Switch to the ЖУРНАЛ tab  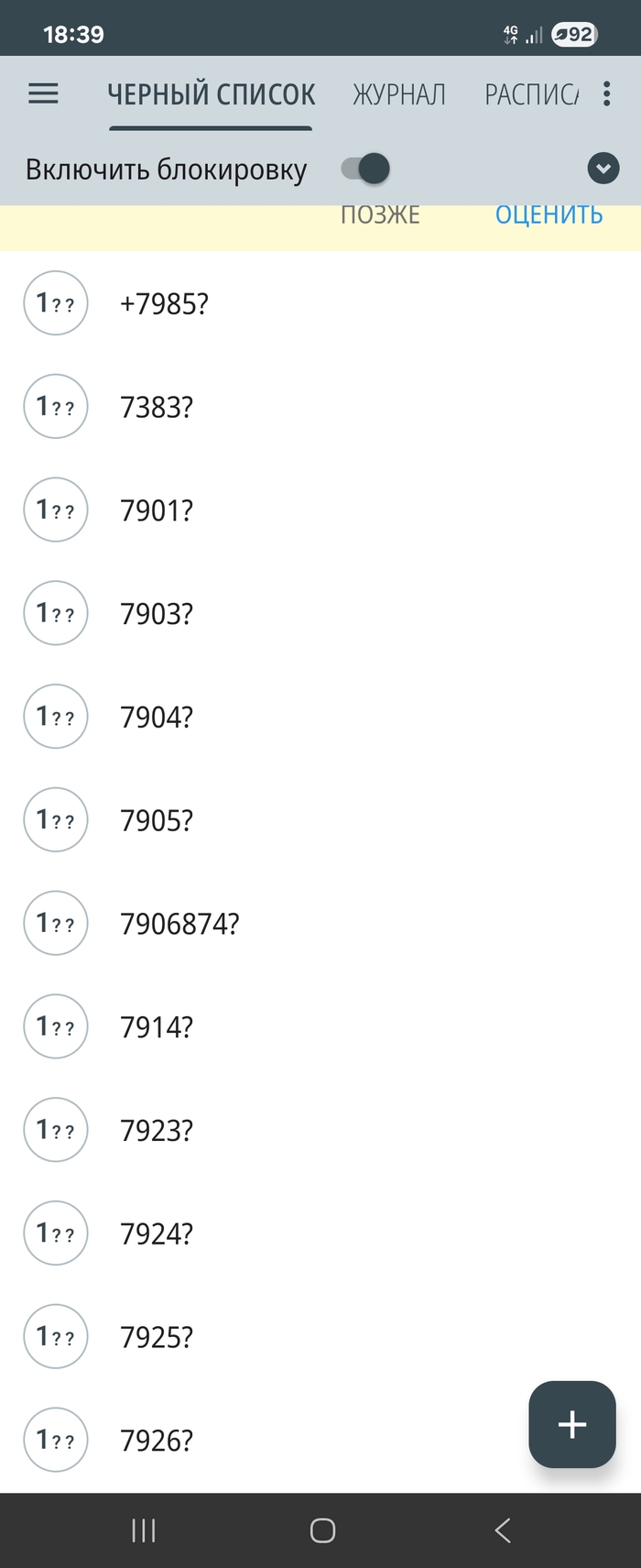pyautogui.click(x=399, y=94)
